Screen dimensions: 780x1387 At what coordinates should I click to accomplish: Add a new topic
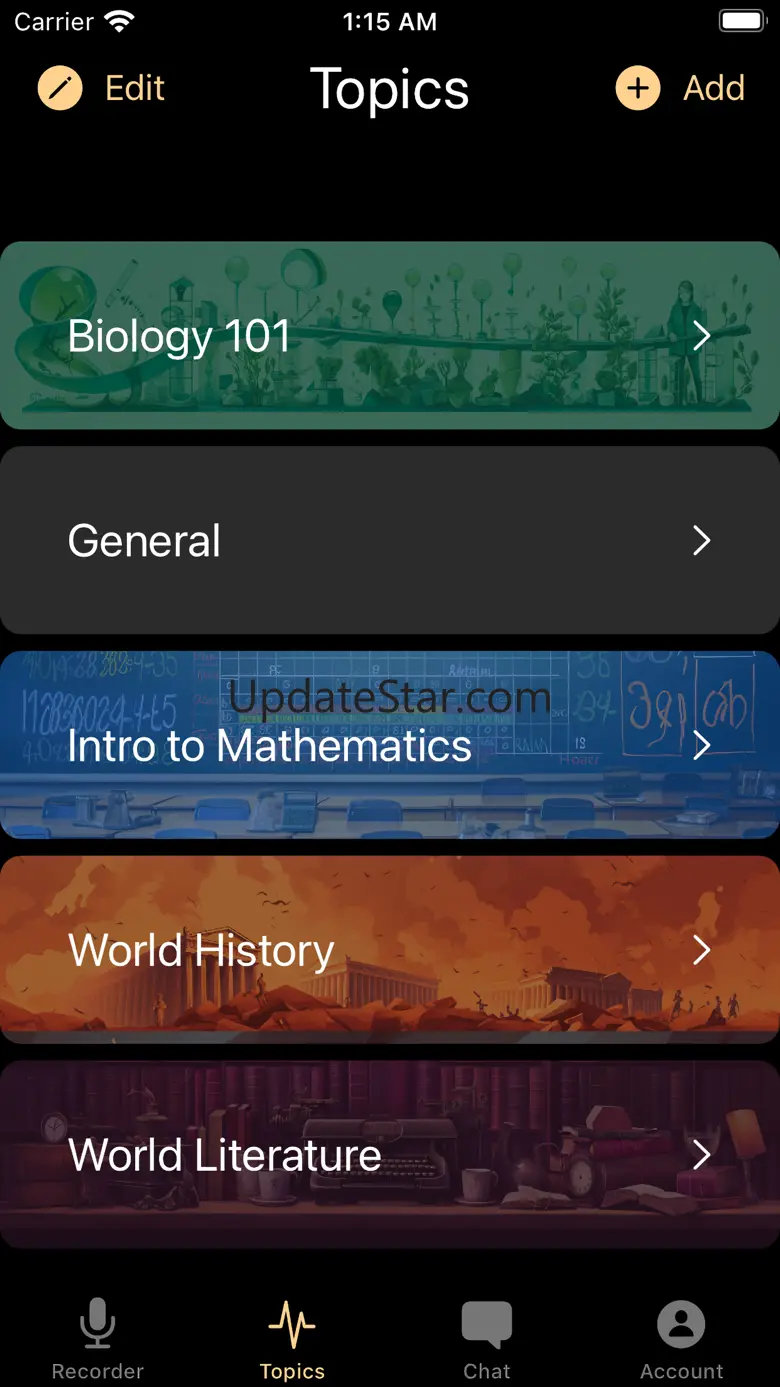pyautogui.click(x=680, y=88)
